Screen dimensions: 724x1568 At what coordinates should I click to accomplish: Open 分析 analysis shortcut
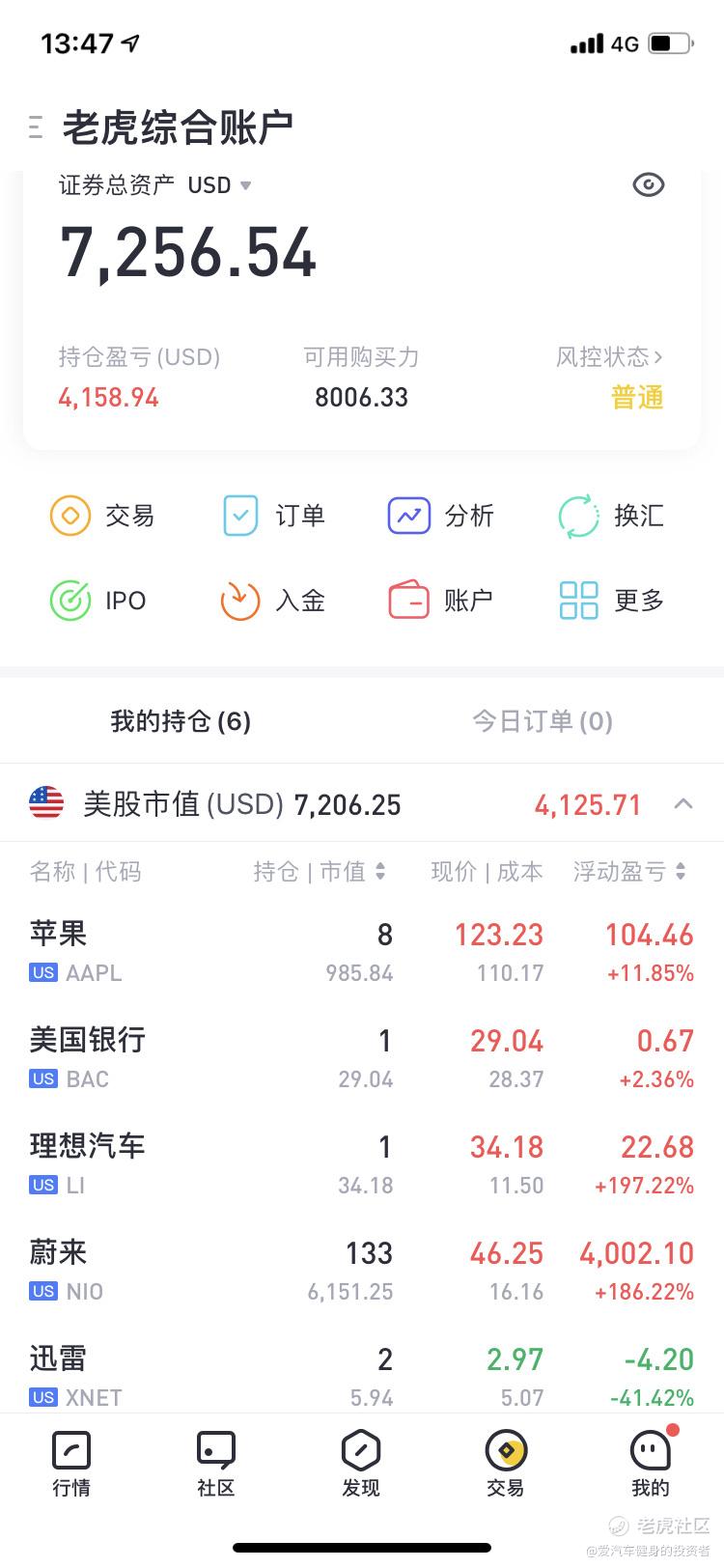click(x=441, y=516)
